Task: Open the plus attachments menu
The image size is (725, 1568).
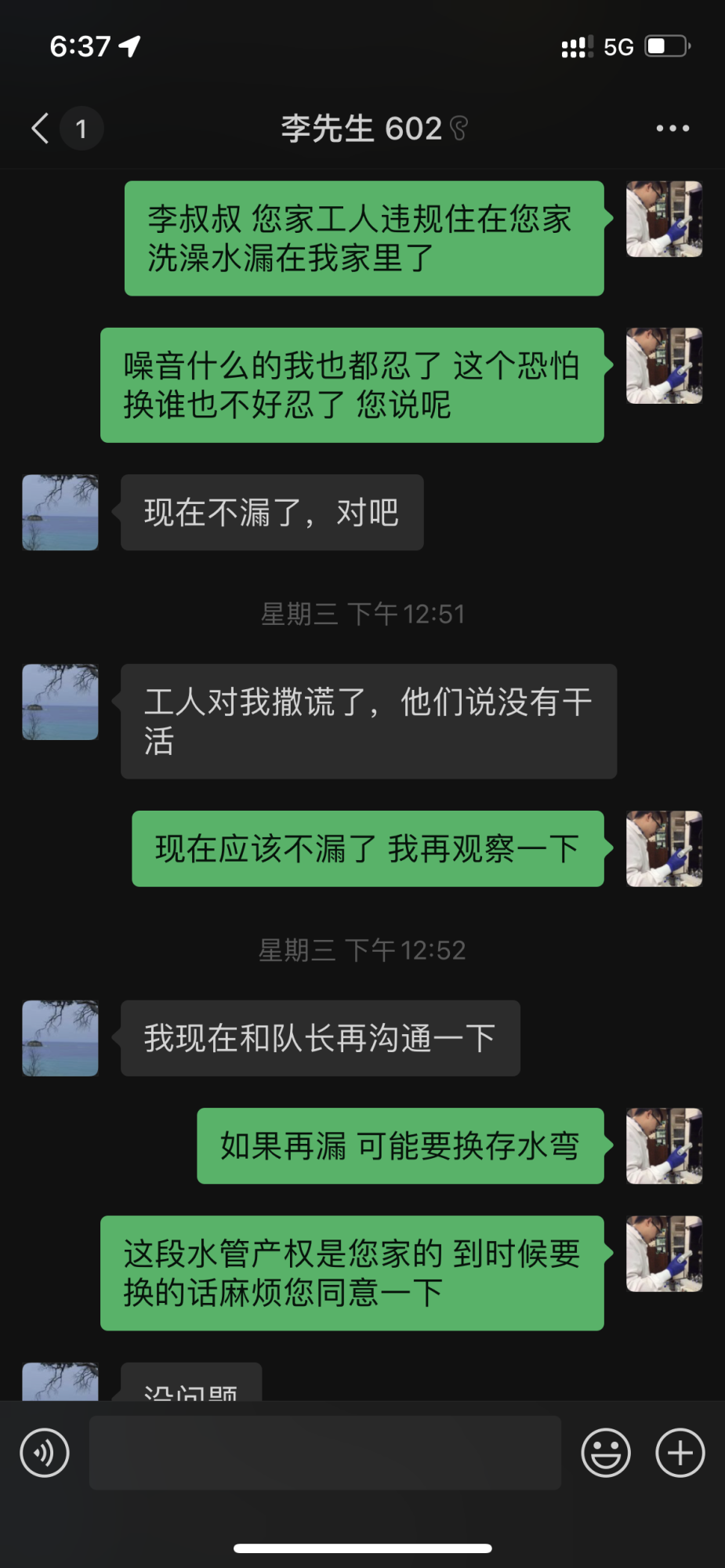Action: [680, 1453]
